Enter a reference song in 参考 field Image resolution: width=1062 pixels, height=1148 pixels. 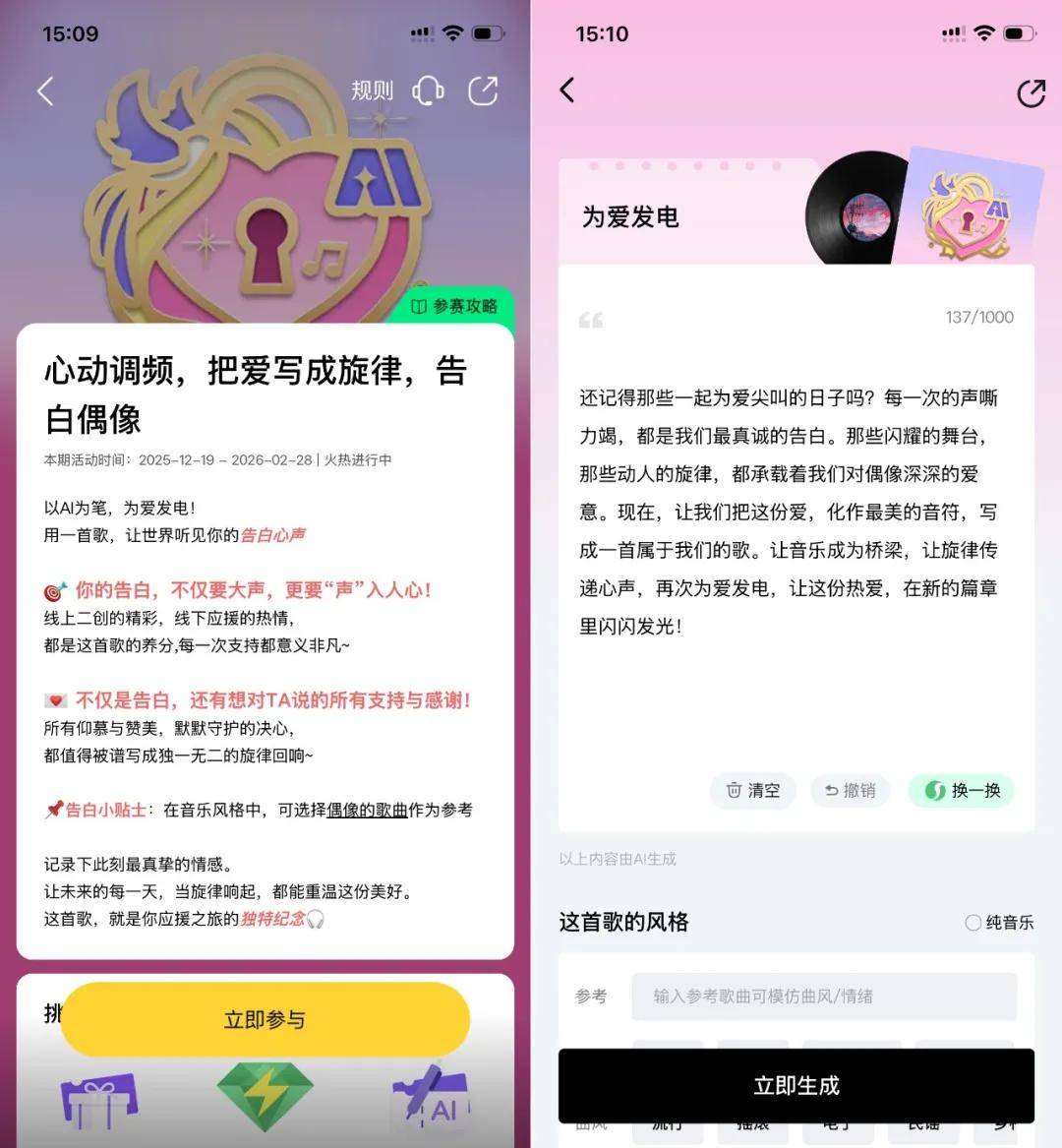point(823,997)
